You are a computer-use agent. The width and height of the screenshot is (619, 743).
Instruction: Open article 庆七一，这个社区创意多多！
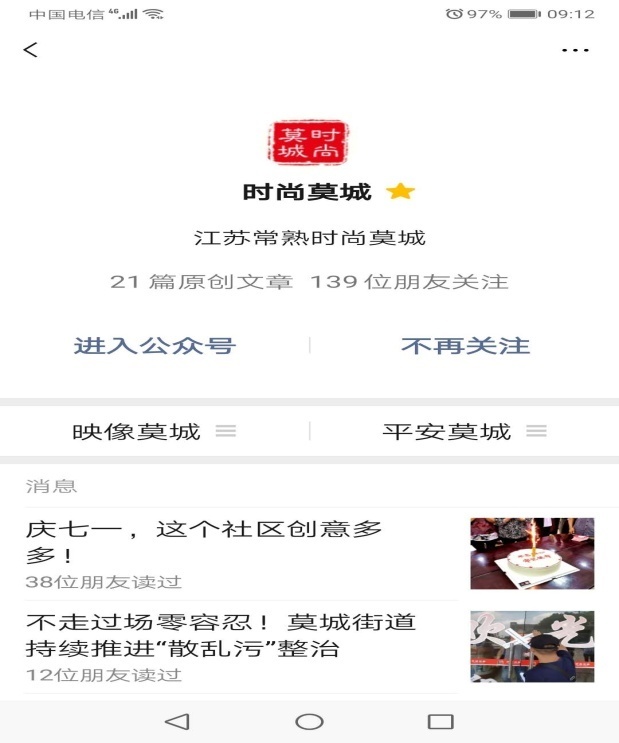240,553
